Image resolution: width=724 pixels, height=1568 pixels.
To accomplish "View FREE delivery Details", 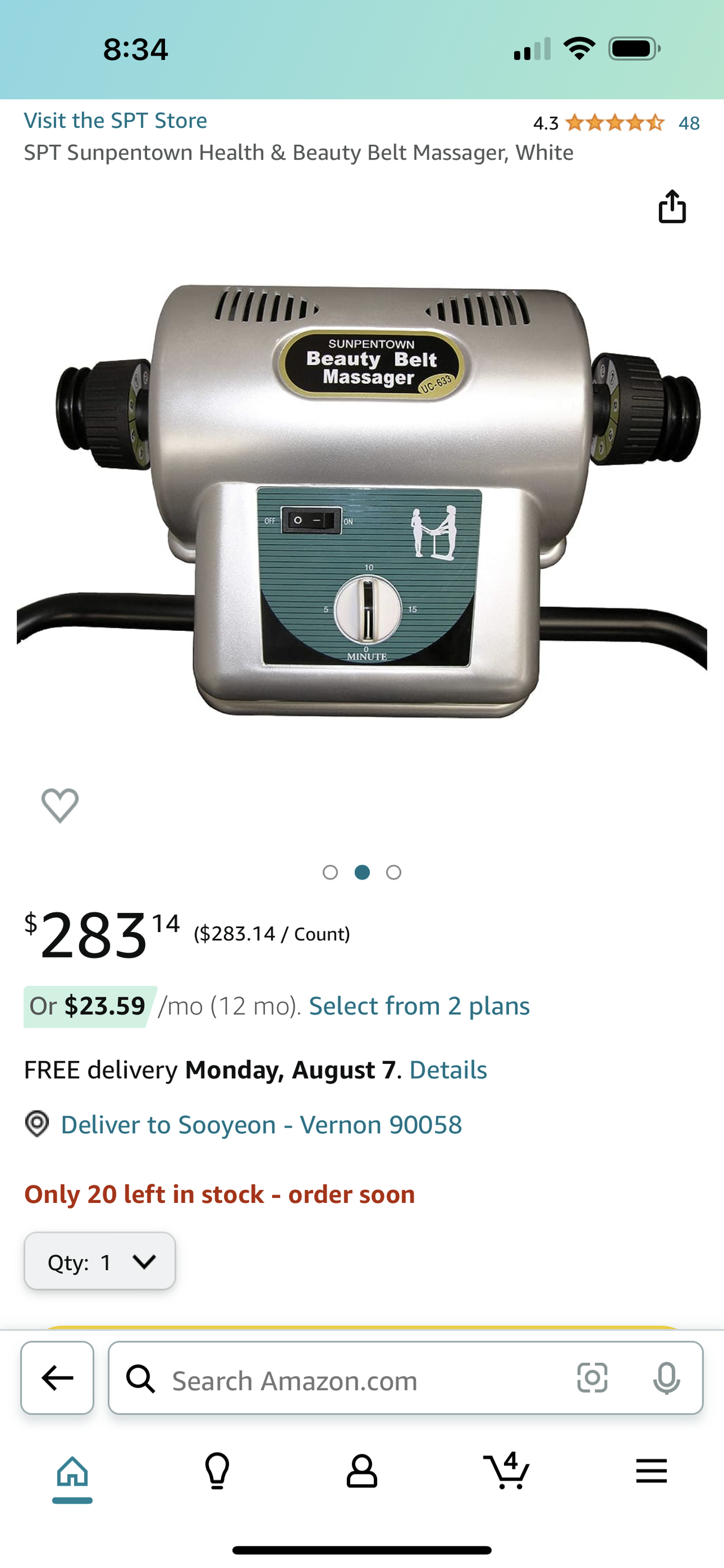I will click(x=447, y=1070).
